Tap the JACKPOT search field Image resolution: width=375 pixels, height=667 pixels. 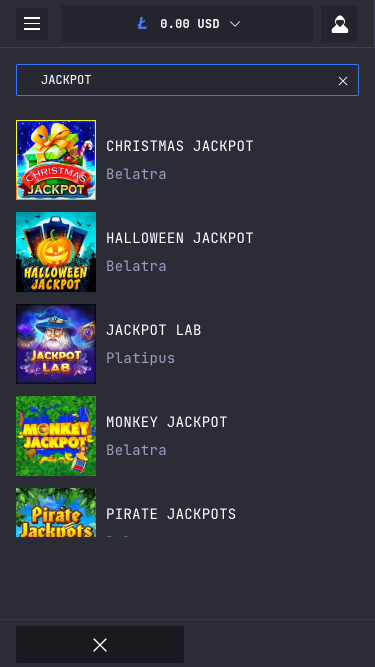click(187, 80)
